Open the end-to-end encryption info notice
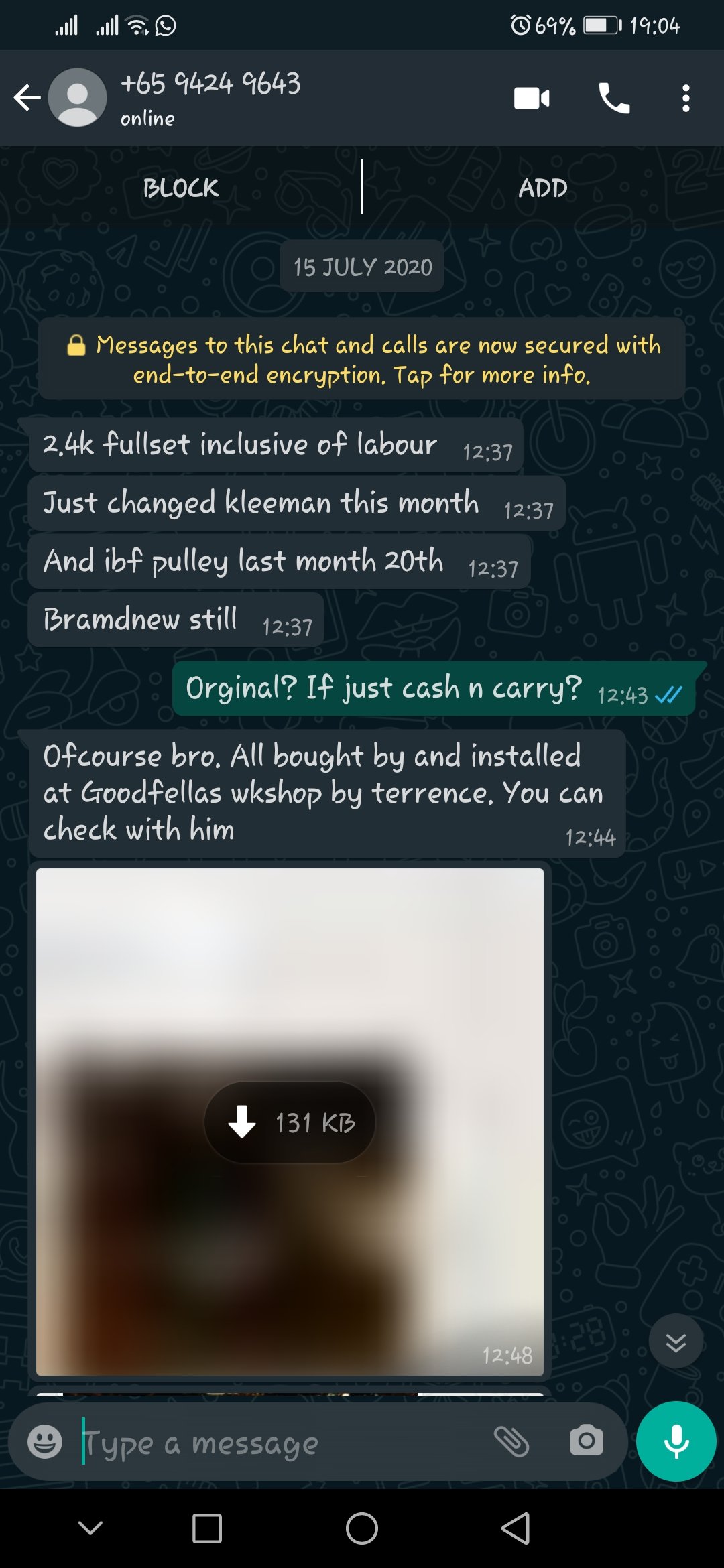The height and width of the screenshot is (1568, 724). (362, 359)
